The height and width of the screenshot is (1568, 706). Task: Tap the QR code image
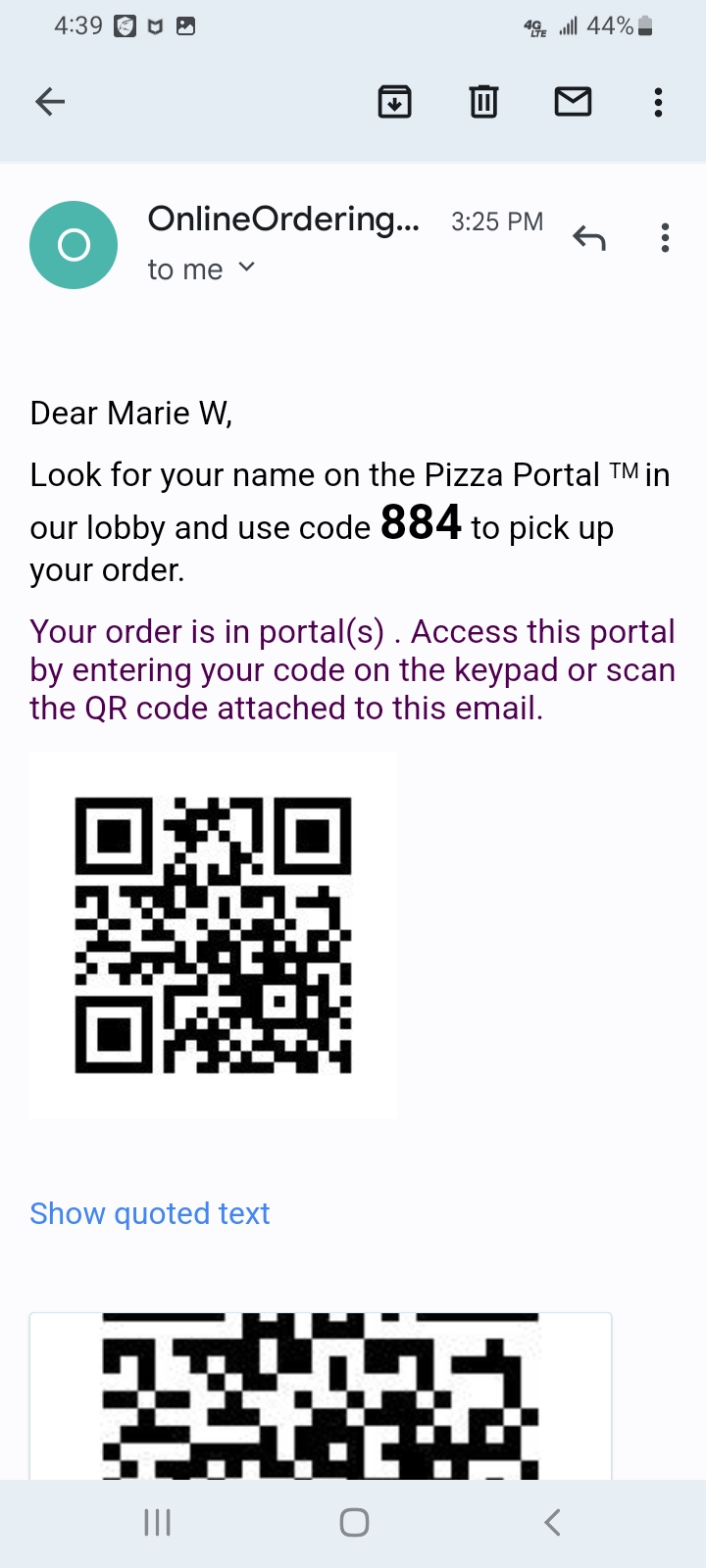(213, 933)
